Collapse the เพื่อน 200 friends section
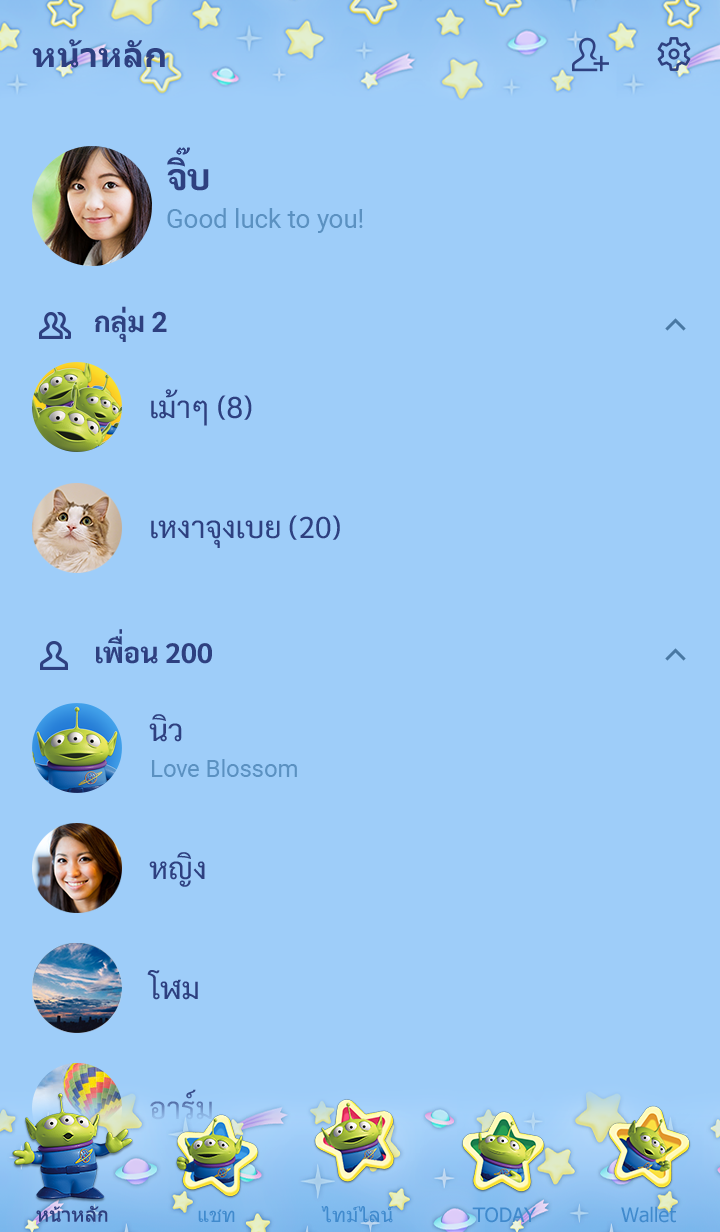This screenshot has height=1232, width=720. 675,655
